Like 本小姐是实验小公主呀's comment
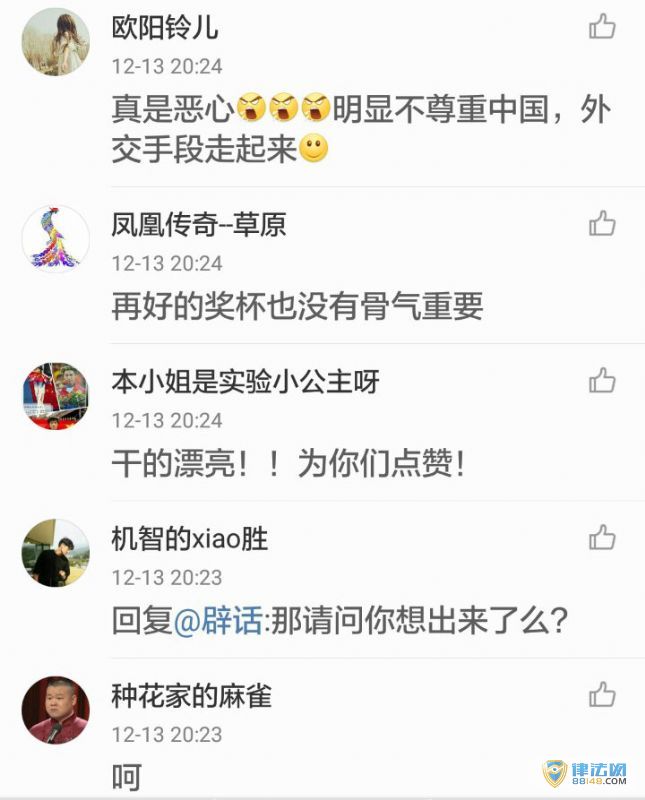 (602, 380)
